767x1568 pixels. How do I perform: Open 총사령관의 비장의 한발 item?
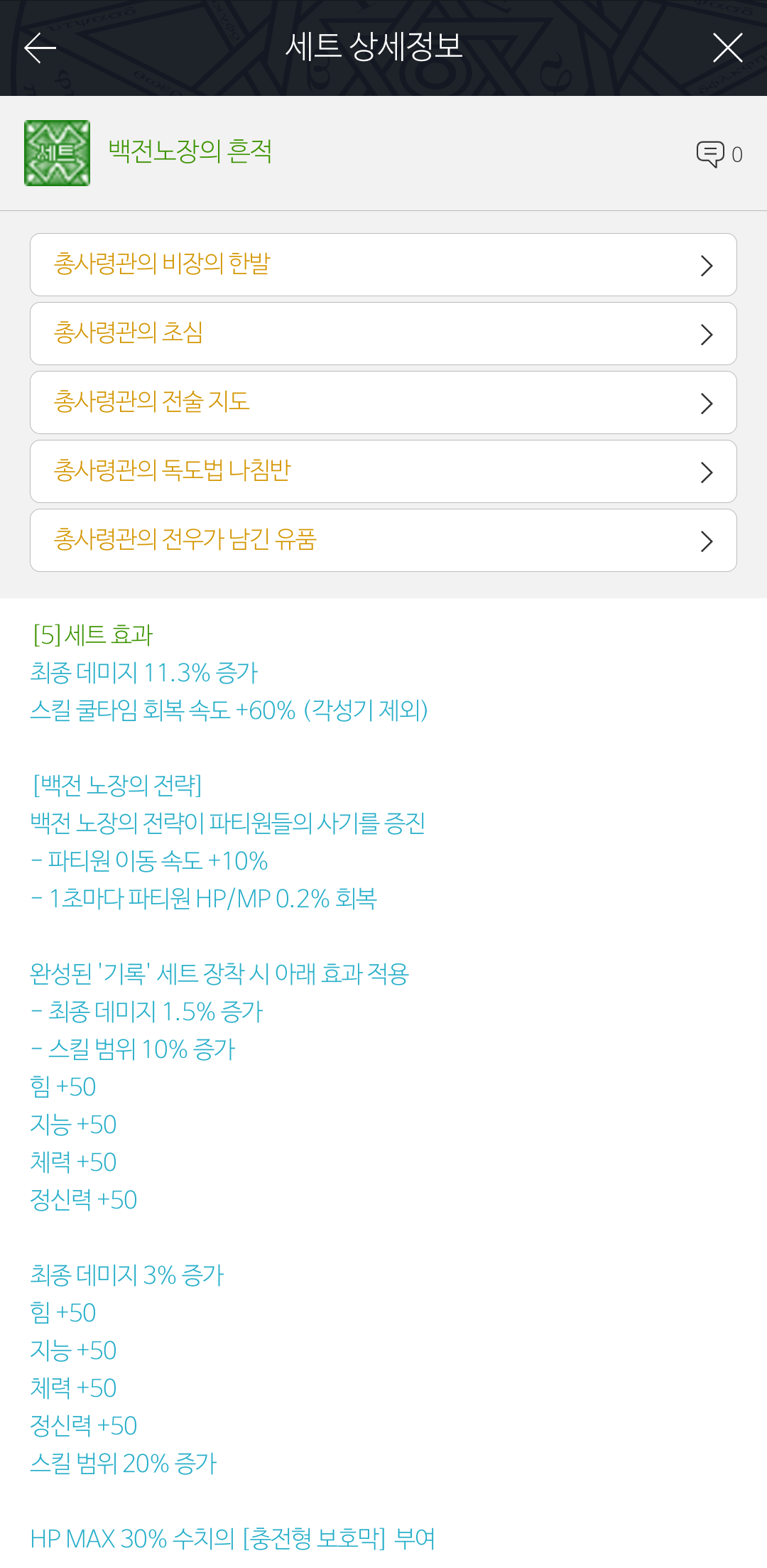(383, 264)
